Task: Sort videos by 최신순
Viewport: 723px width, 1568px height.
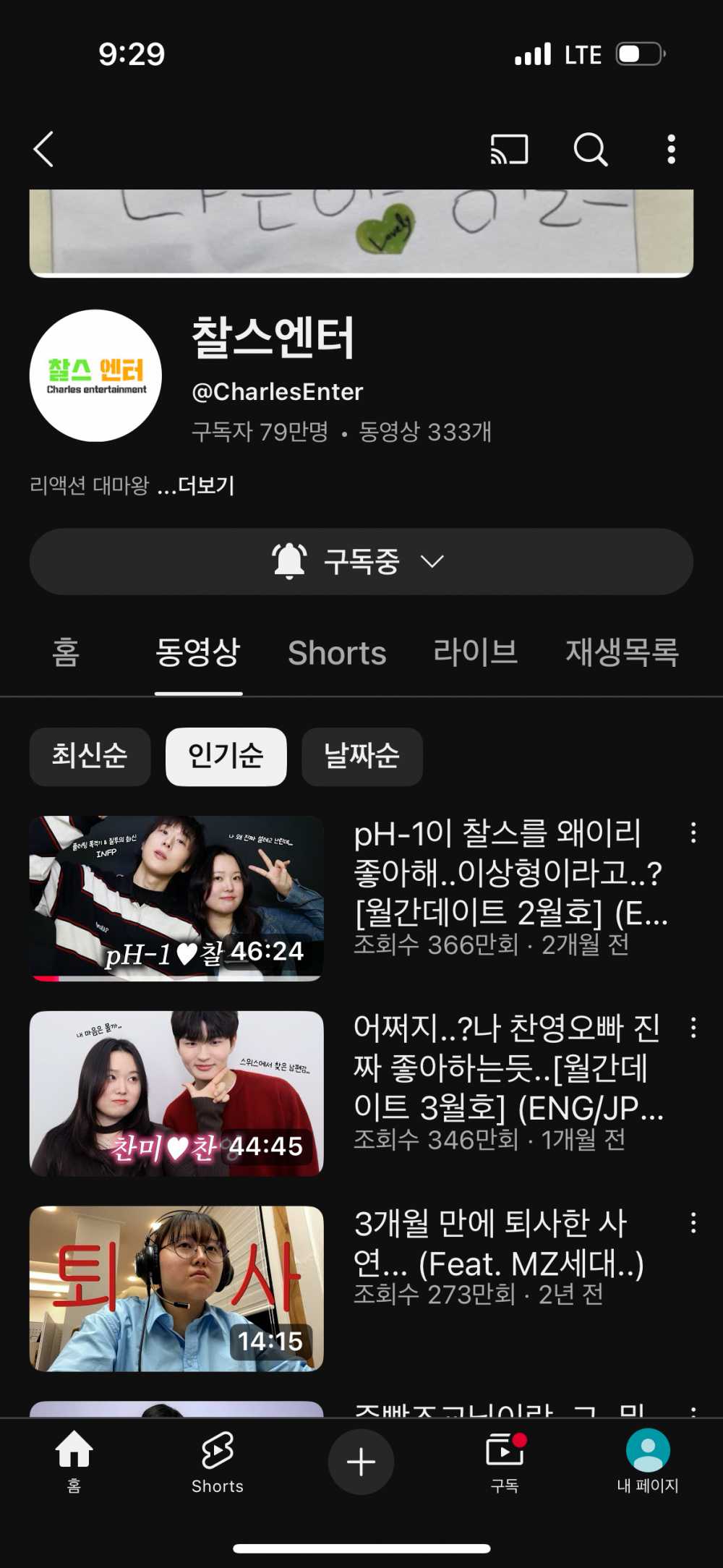Action: click(90, 756)
